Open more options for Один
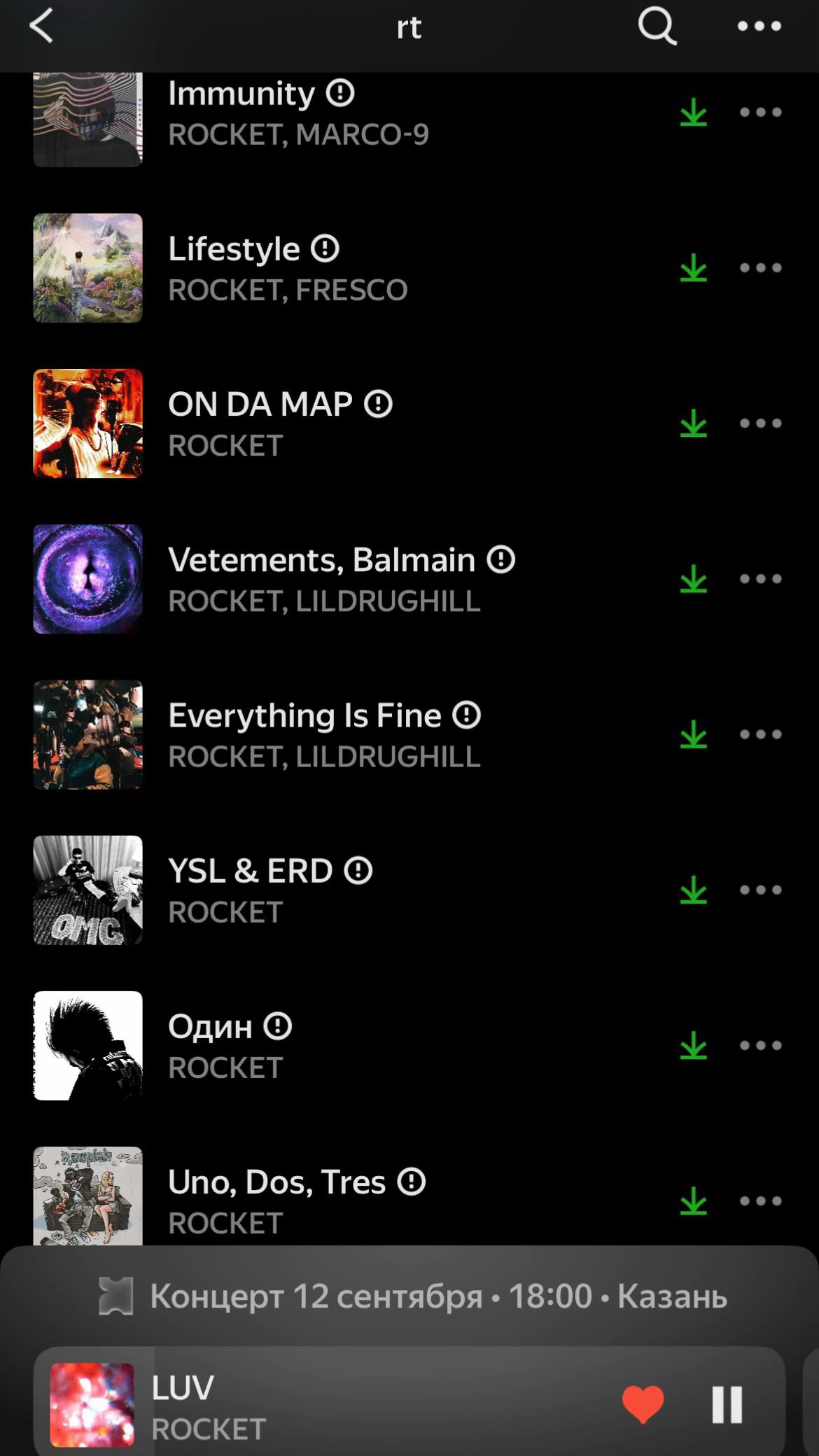Screen dimensions: 819x1456 (x=761, y=1045)
